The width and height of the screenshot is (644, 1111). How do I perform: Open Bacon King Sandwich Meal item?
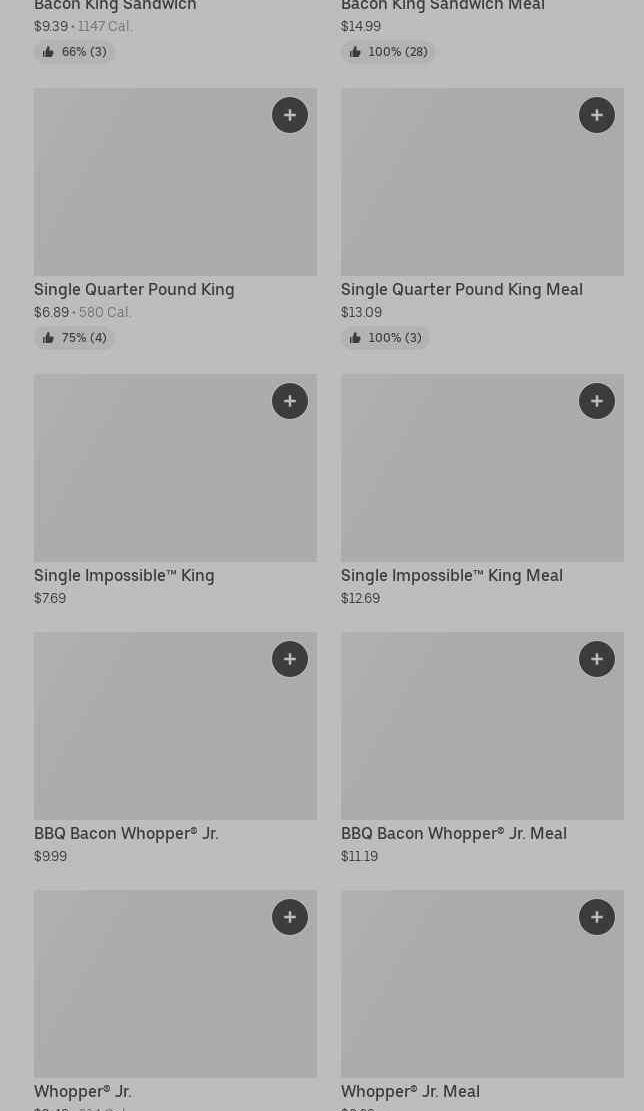click(x=442, y=6)
